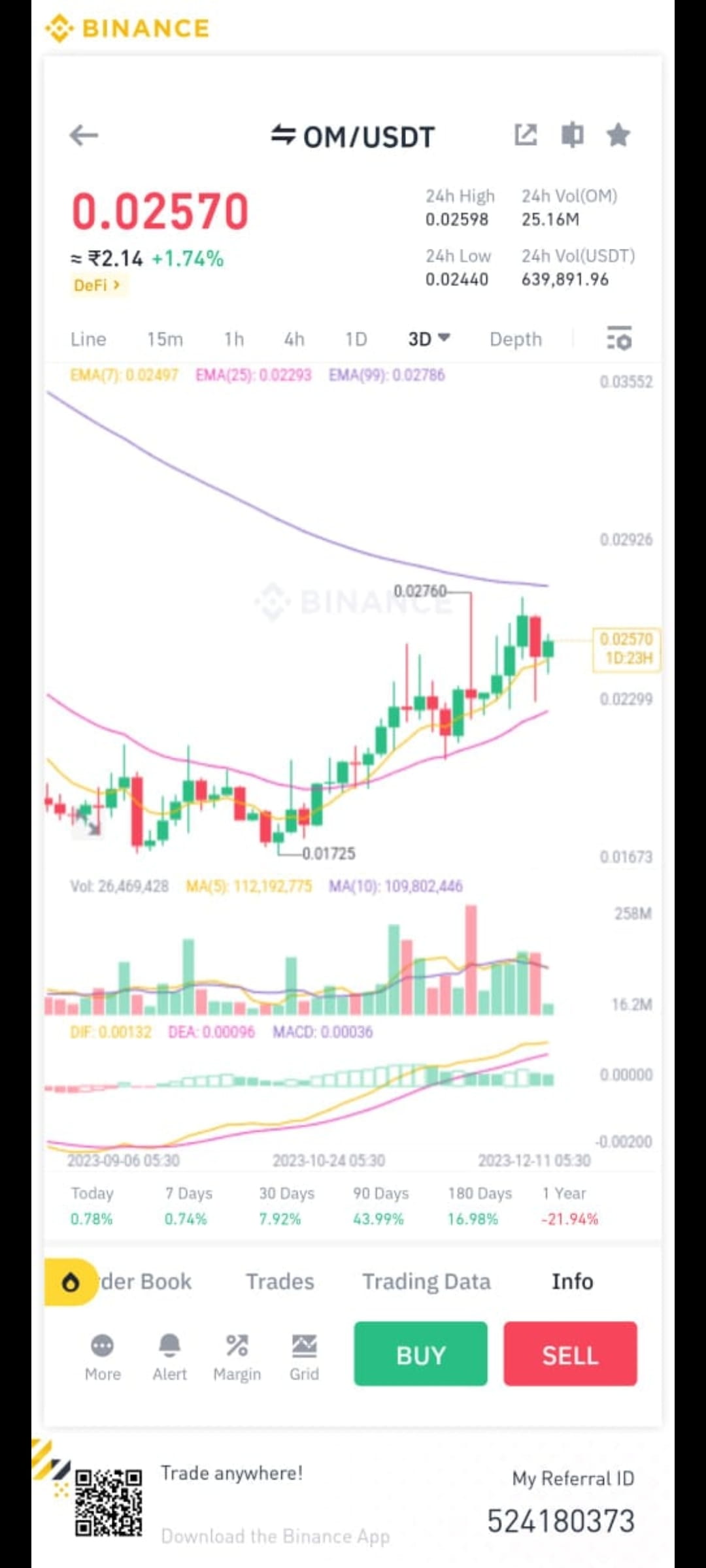The image size is (706, 1568).
Task: Open the Info tab
Action: pyautogui.click(x=572, y=1282)
